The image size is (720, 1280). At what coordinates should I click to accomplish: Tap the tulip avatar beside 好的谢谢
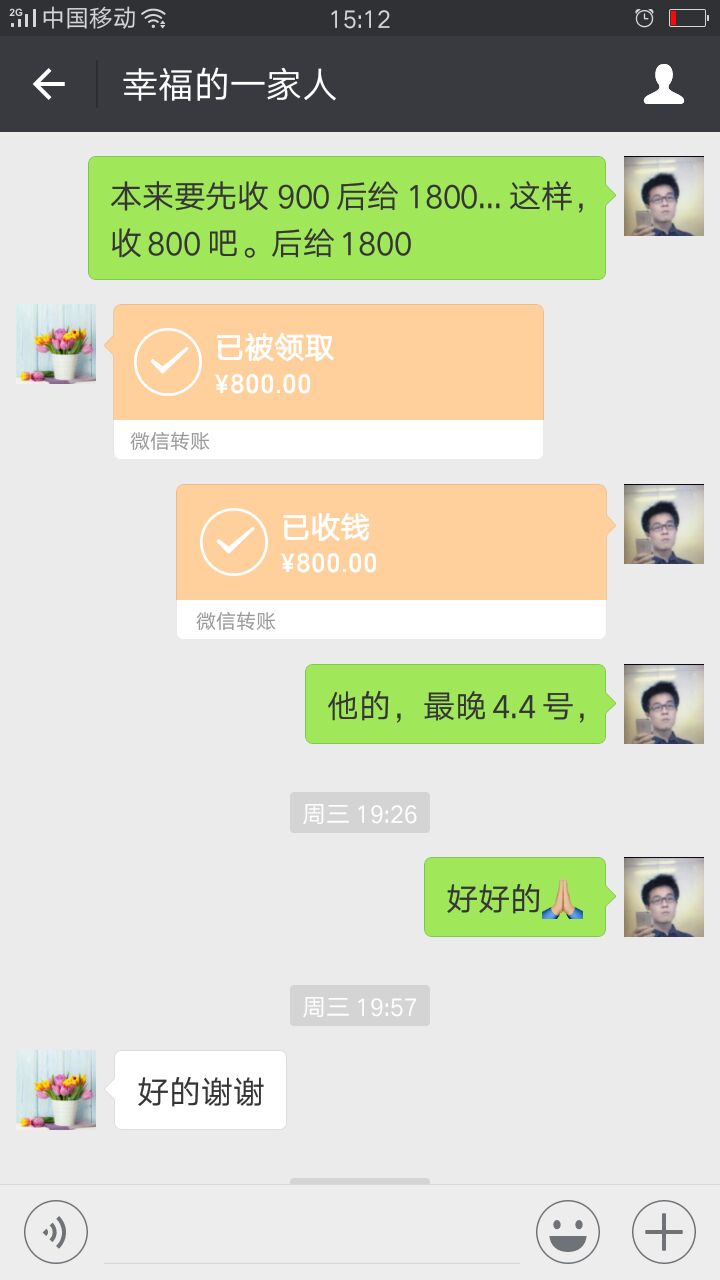(x=56, y=1090)
